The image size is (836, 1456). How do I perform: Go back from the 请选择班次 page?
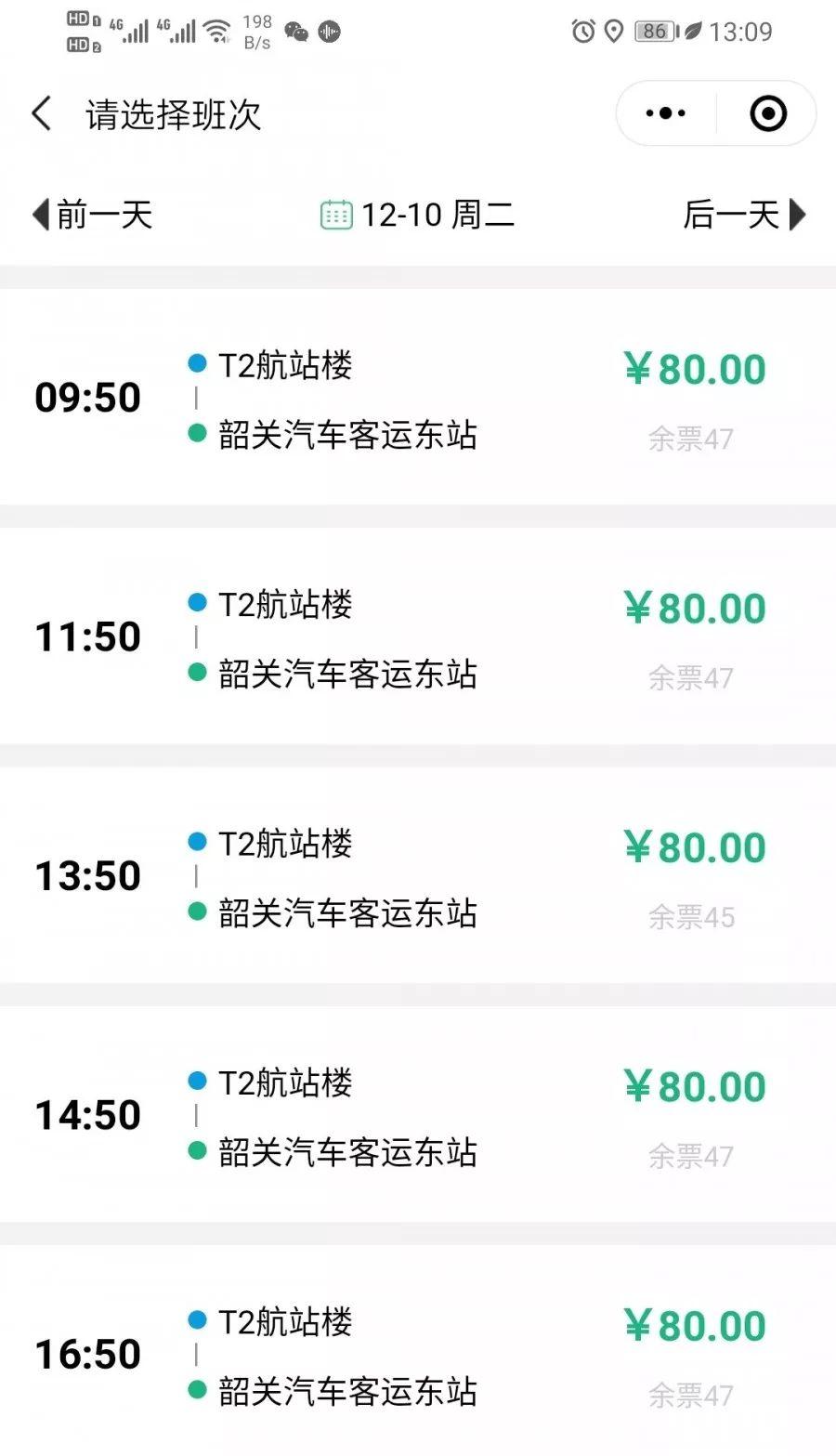tap(42, 114)
